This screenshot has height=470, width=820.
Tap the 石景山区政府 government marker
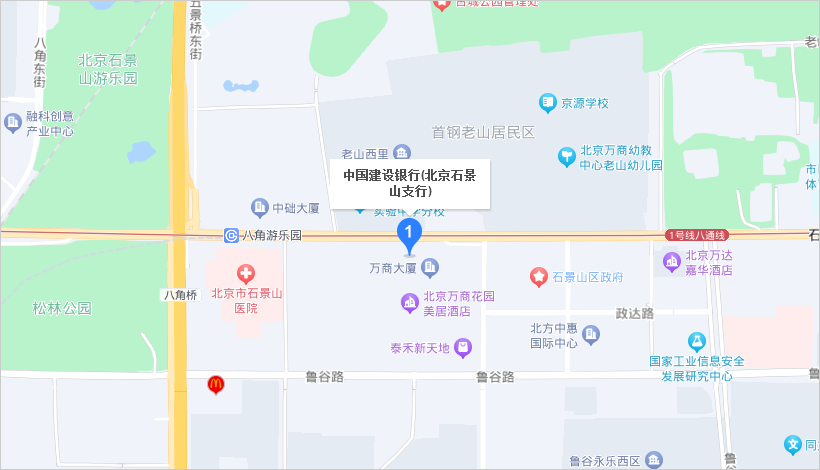[x=539, y=276]
